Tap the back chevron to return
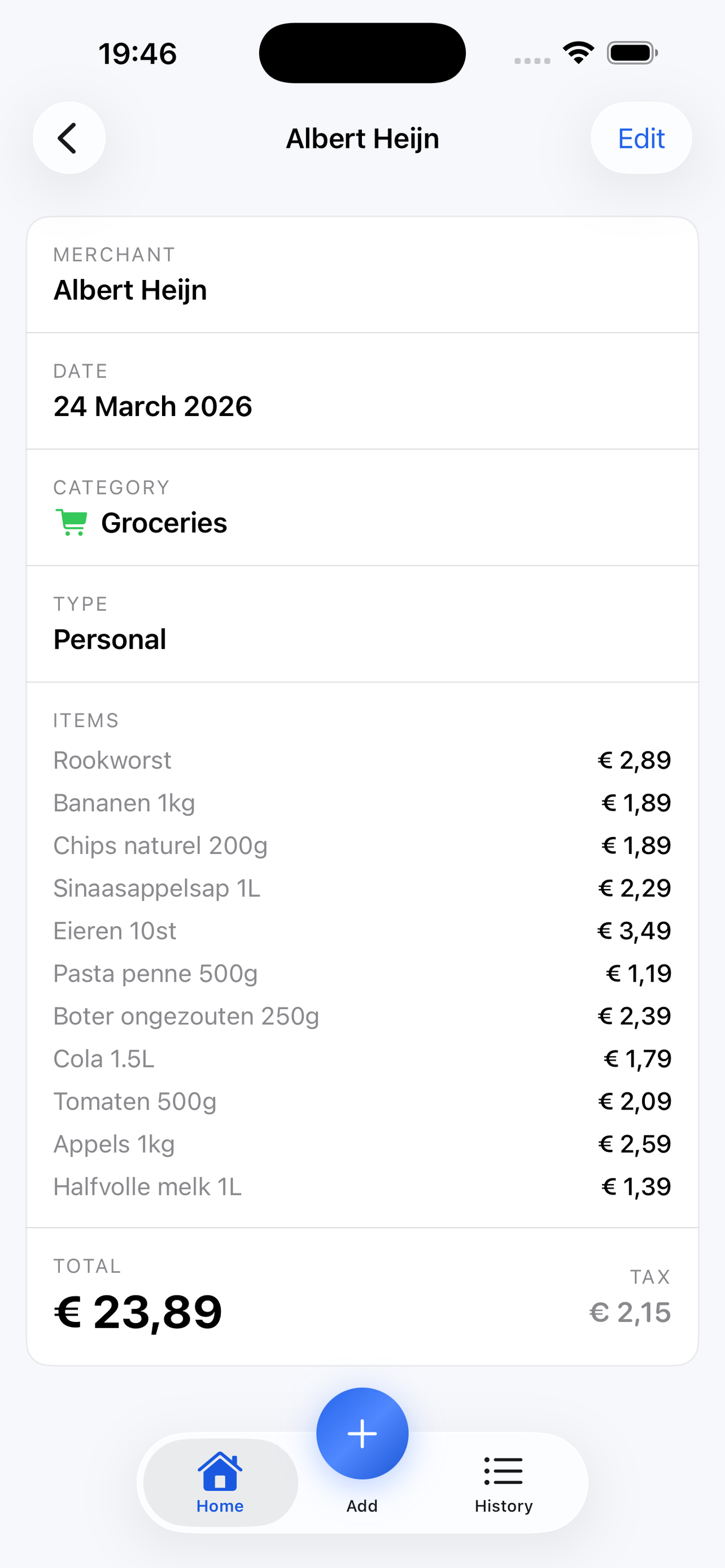 (69, 138)
